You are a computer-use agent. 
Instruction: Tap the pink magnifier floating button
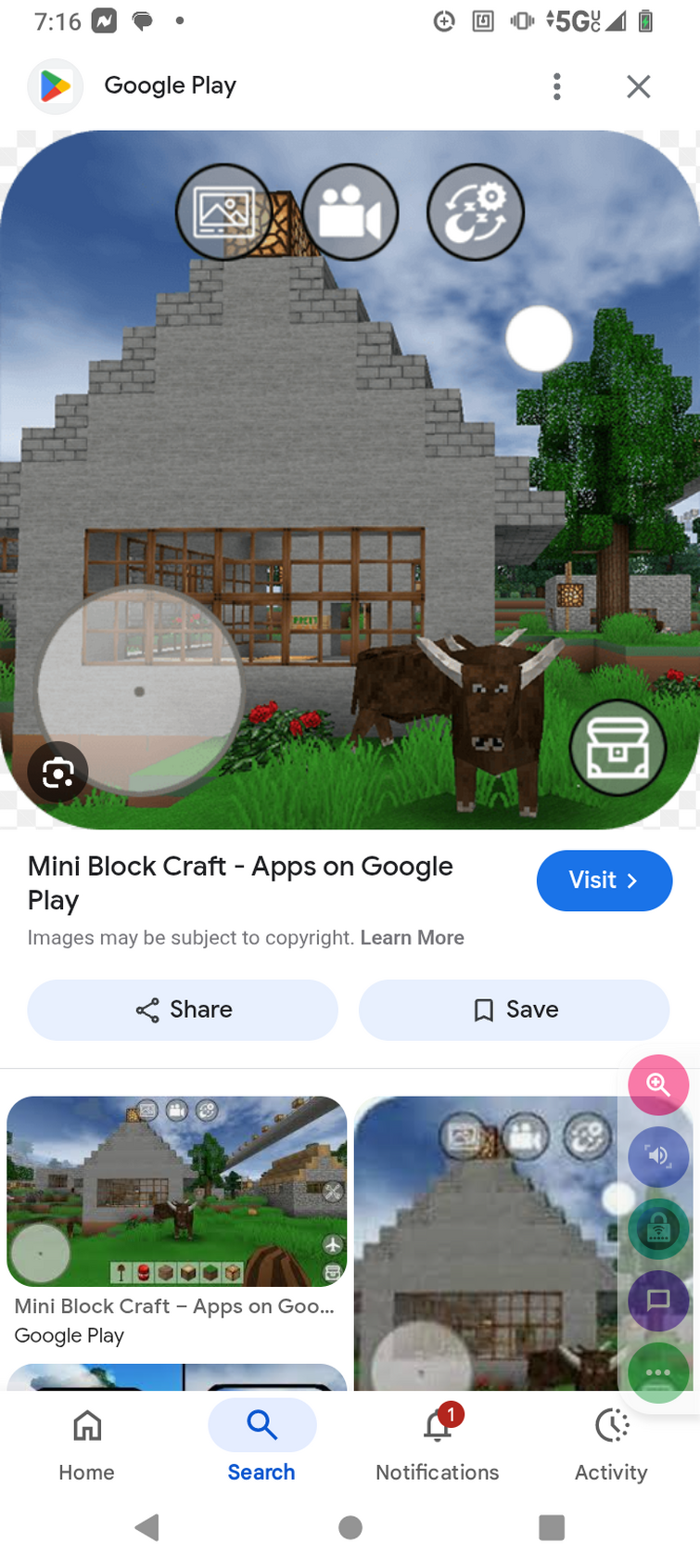coord(658,1085)
